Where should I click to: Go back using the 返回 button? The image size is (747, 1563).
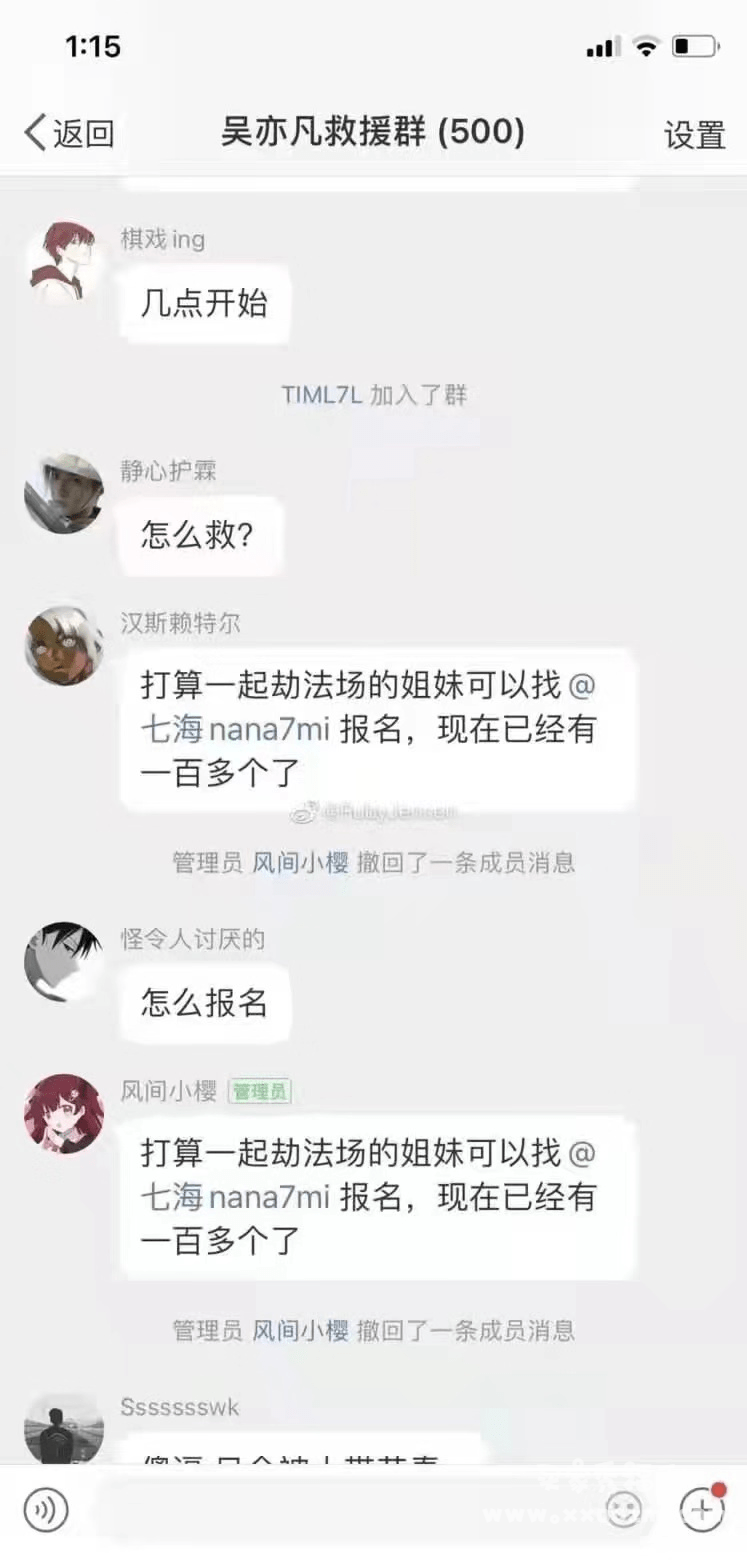click(68, 133)
